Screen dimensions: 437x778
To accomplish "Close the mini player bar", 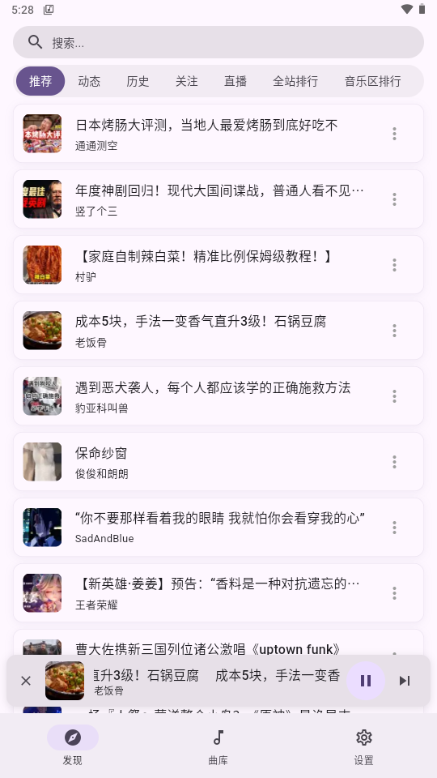I will (26, 681).
